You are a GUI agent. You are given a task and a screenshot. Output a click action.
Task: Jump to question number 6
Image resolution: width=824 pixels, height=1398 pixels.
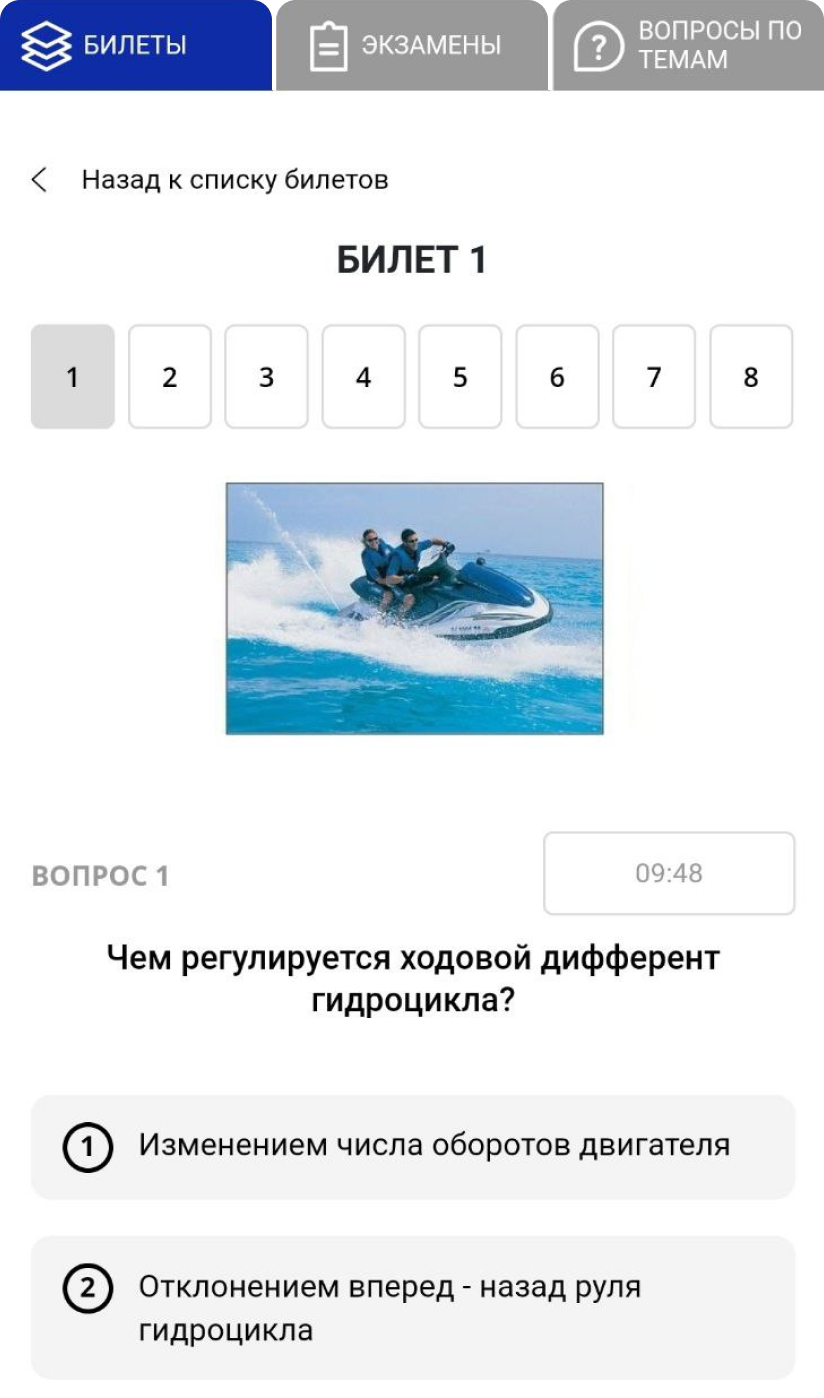557,377
